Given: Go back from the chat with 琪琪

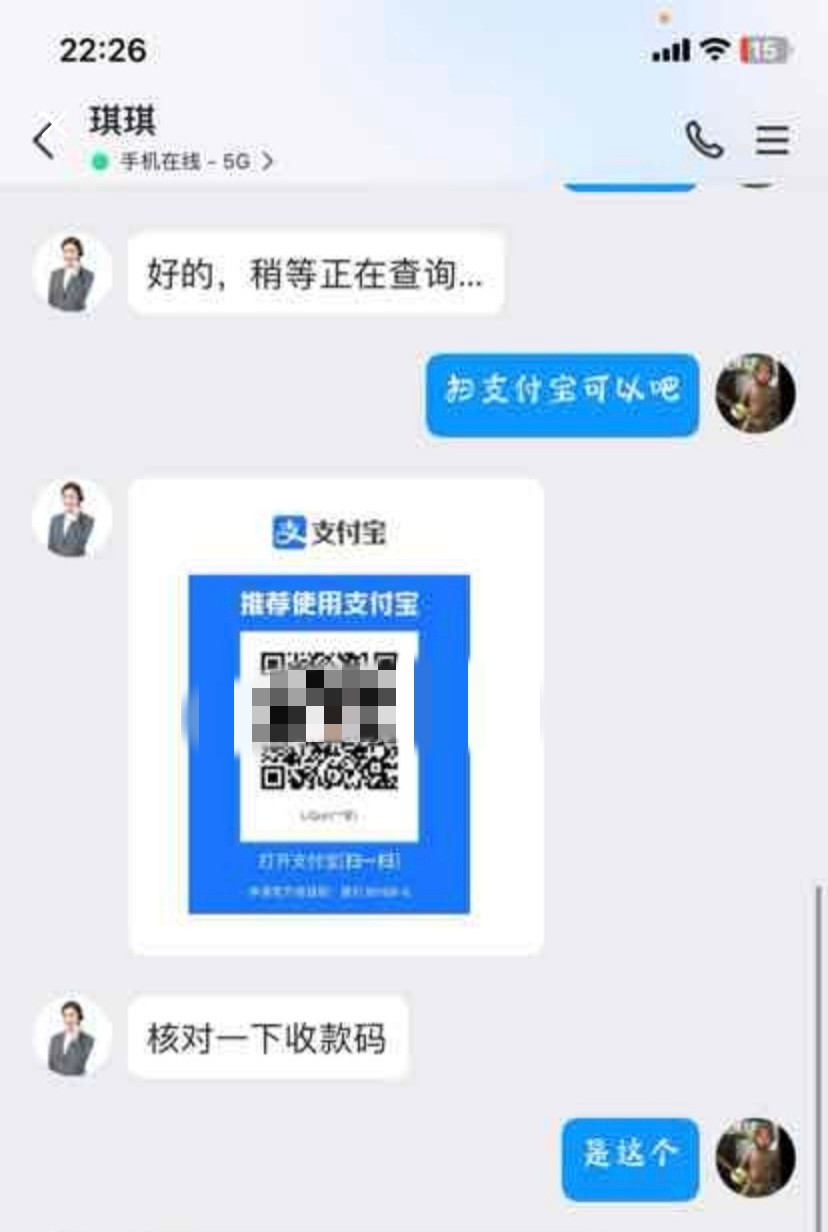Looking at the screenshot, I should (x=43, y=141).
